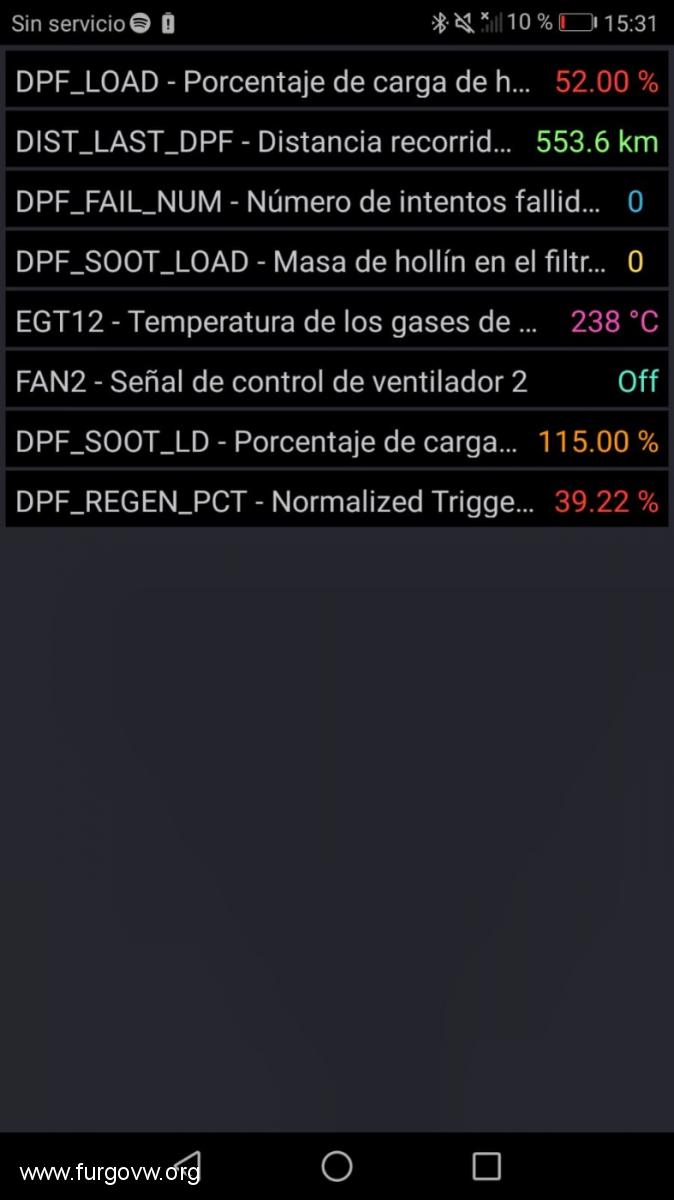
Task: Open the EGT12 gas temperature row
Action: [x=337, y=321]
